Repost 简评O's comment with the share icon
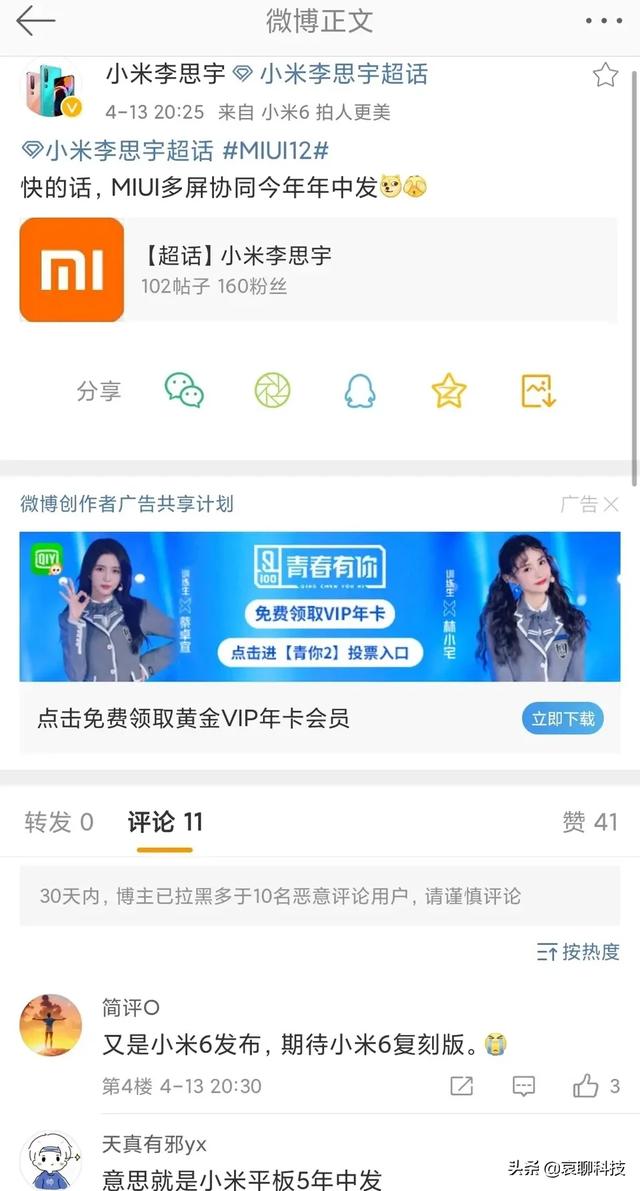This screenshot has width=640, height=1191. pos(461,1085)
